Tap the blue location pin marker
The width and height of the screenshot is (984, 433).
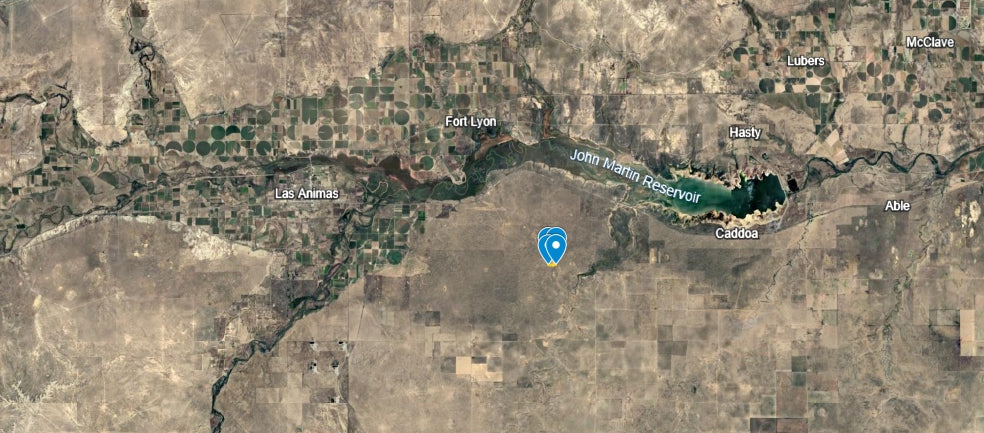(552, 244)
